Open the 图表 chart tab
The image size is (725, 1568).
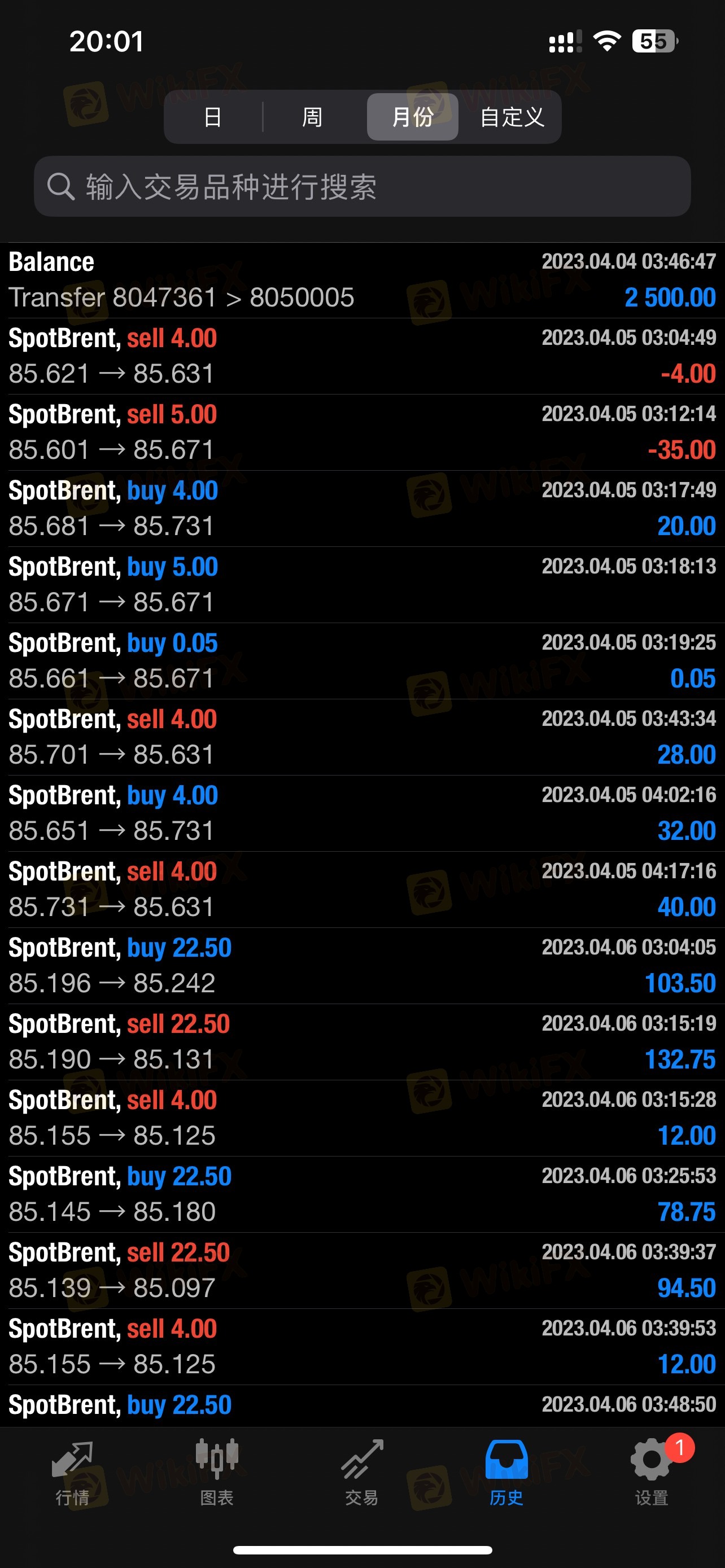click(217, 1472)
